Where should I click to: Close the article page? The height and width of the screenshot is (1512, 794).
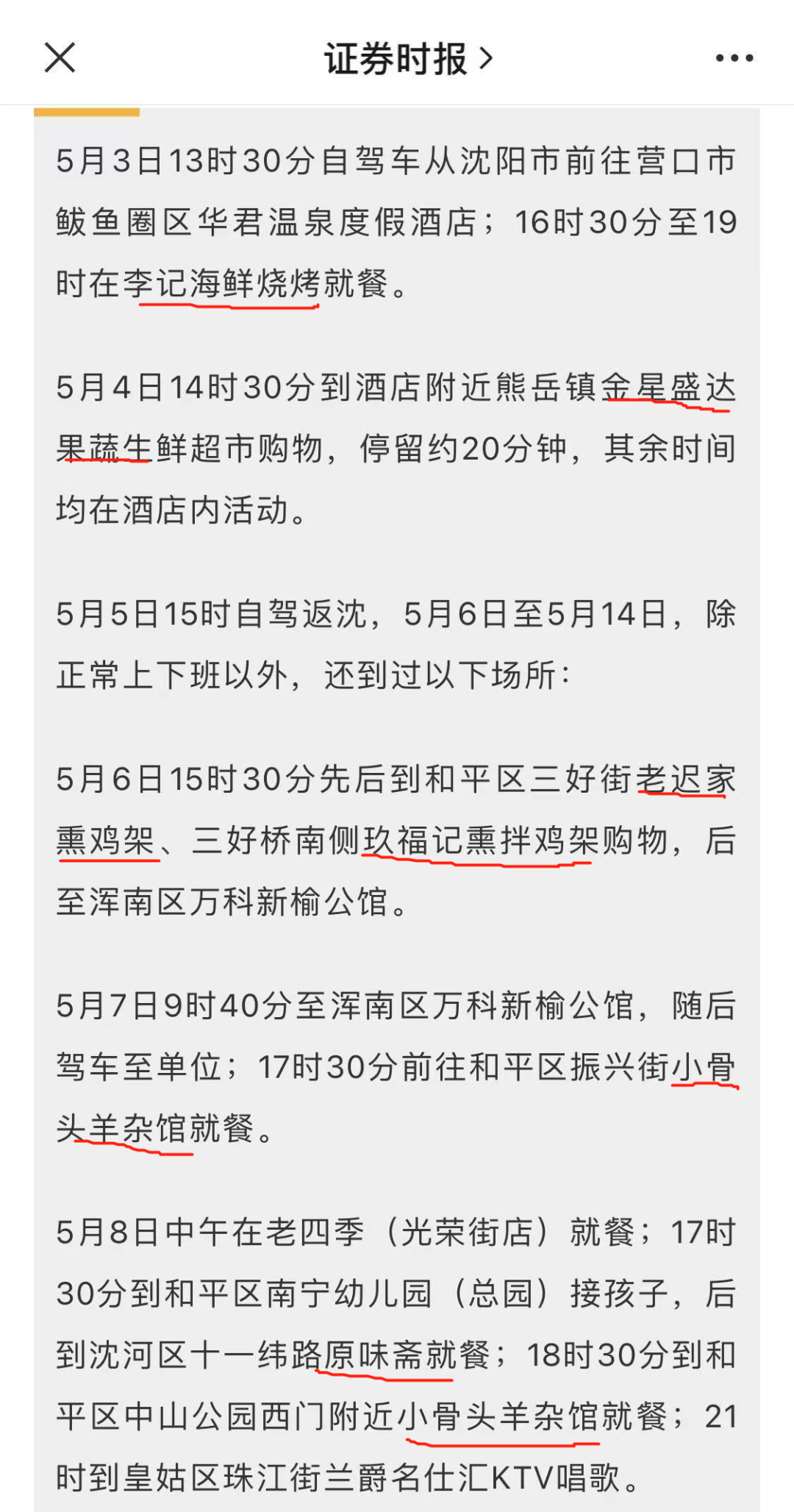tap(60, 57)
